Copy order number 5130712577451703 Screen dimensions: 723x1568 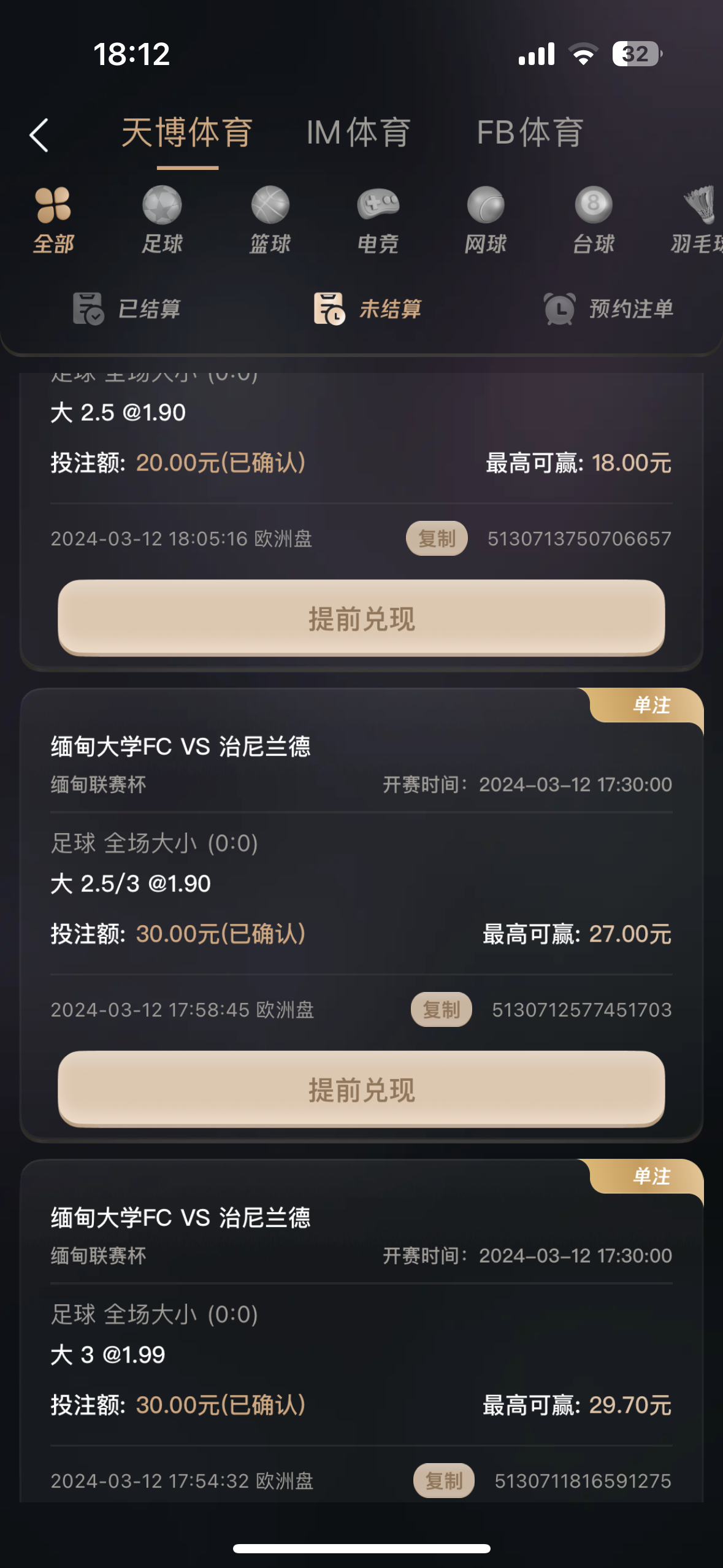[441, 1010]
